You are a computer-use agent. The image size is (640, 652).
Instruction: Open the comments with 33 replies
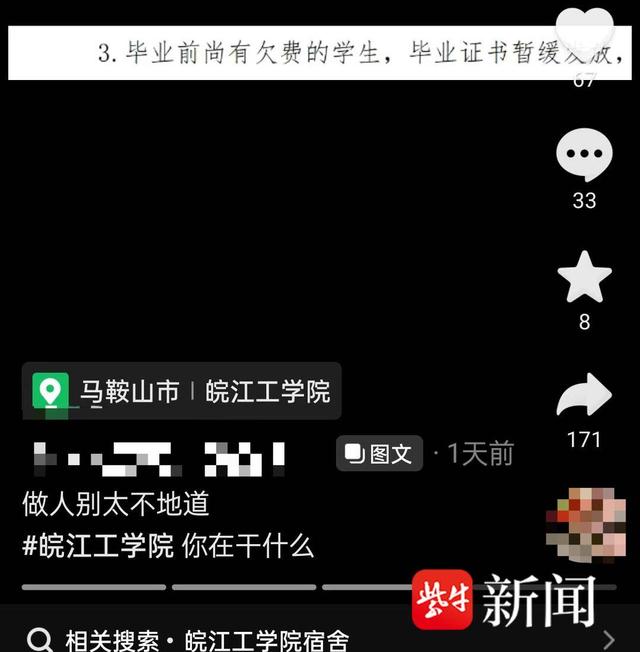(584, 156)
